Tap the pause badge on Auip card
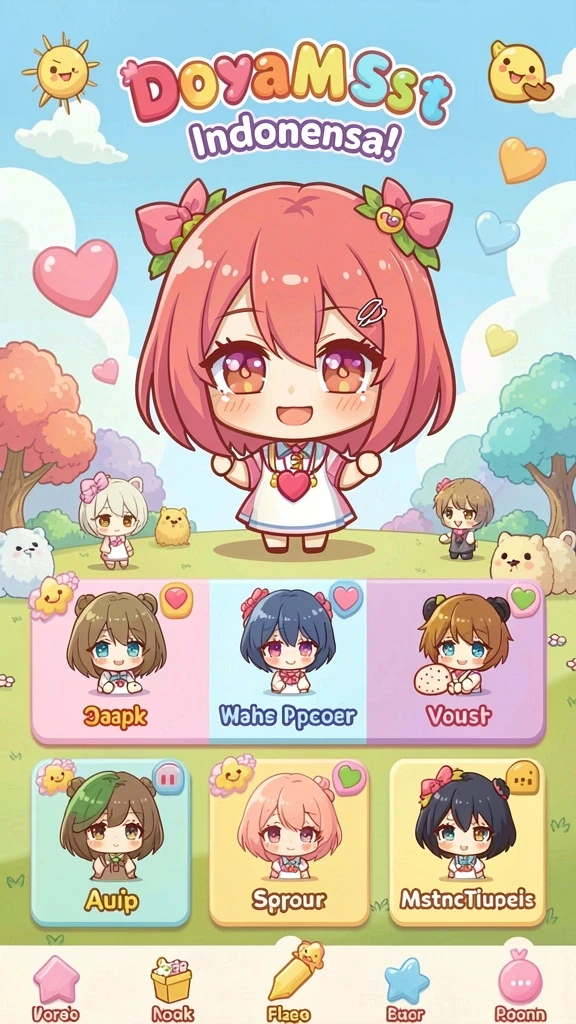The height and width of the screenshot is (1024, 576). tap(168, 778)
